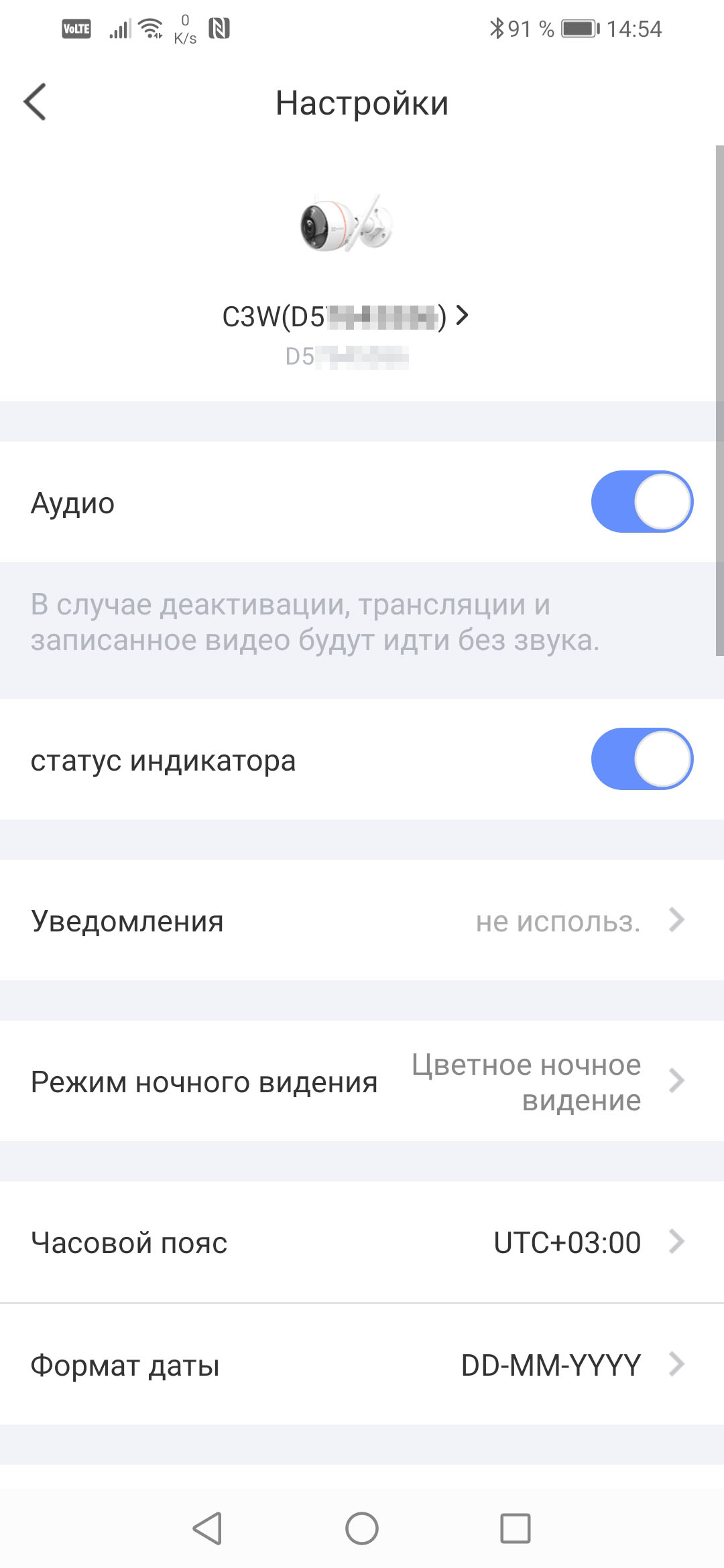Image resolution: width=724 pixels, height=1568 pixels.
Task: Change the Часовой пояс setting
Action: 362,1242
